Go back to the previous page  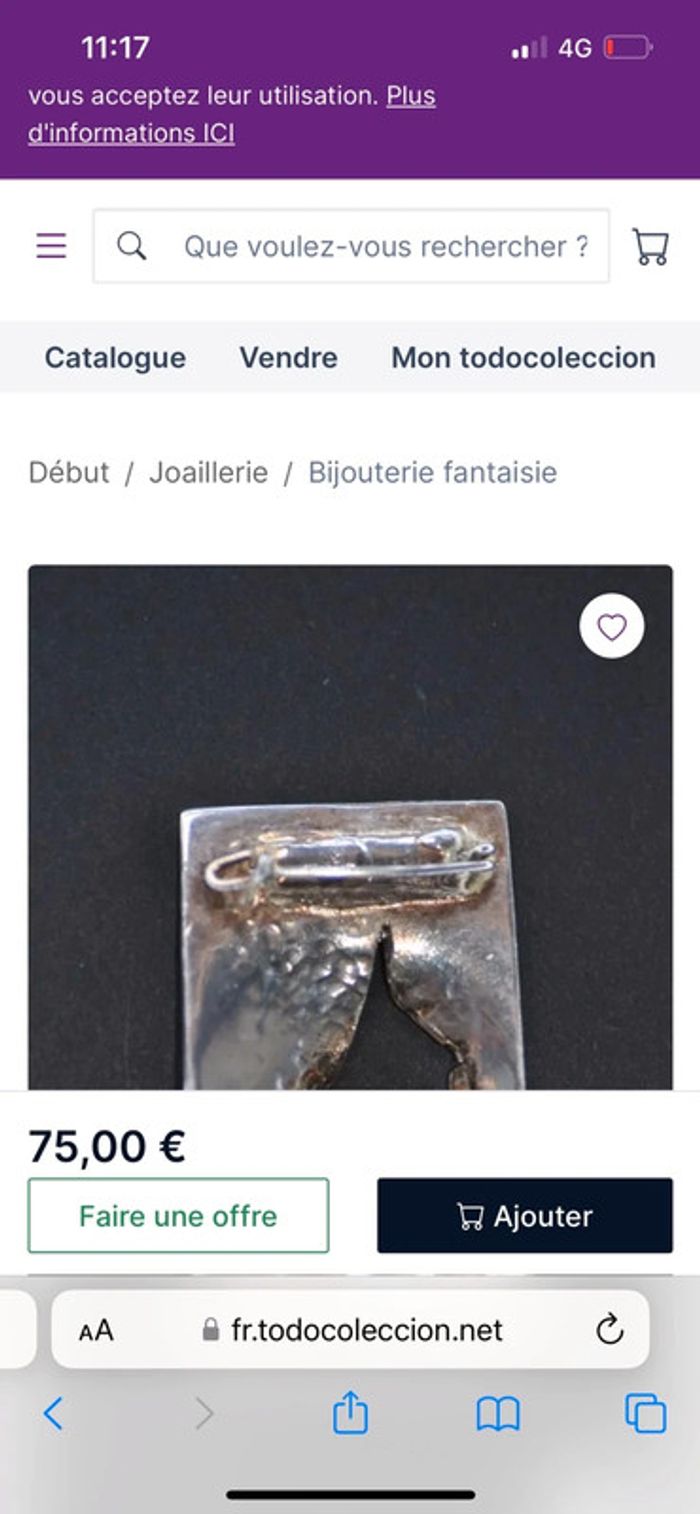(54, 1414)
